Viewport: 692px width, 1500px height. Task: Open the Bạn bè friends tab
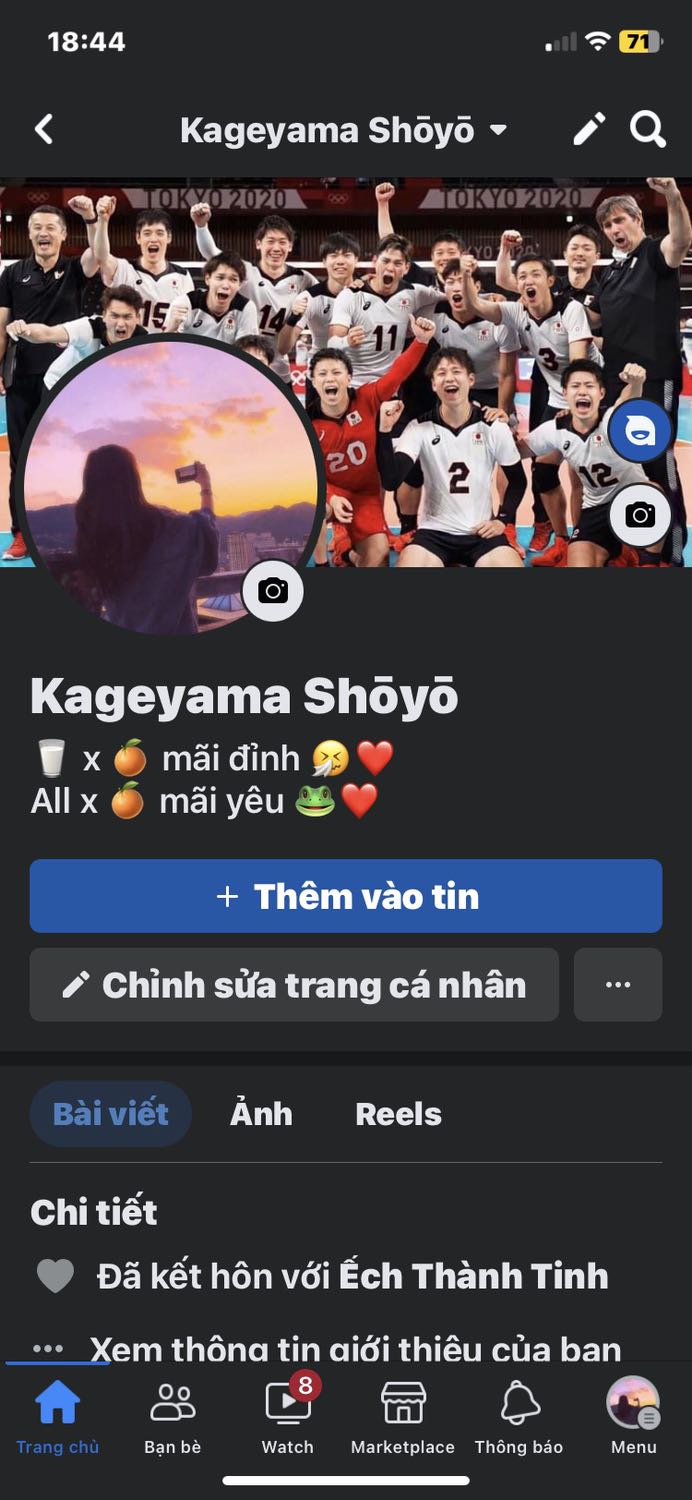[173, 1418]
